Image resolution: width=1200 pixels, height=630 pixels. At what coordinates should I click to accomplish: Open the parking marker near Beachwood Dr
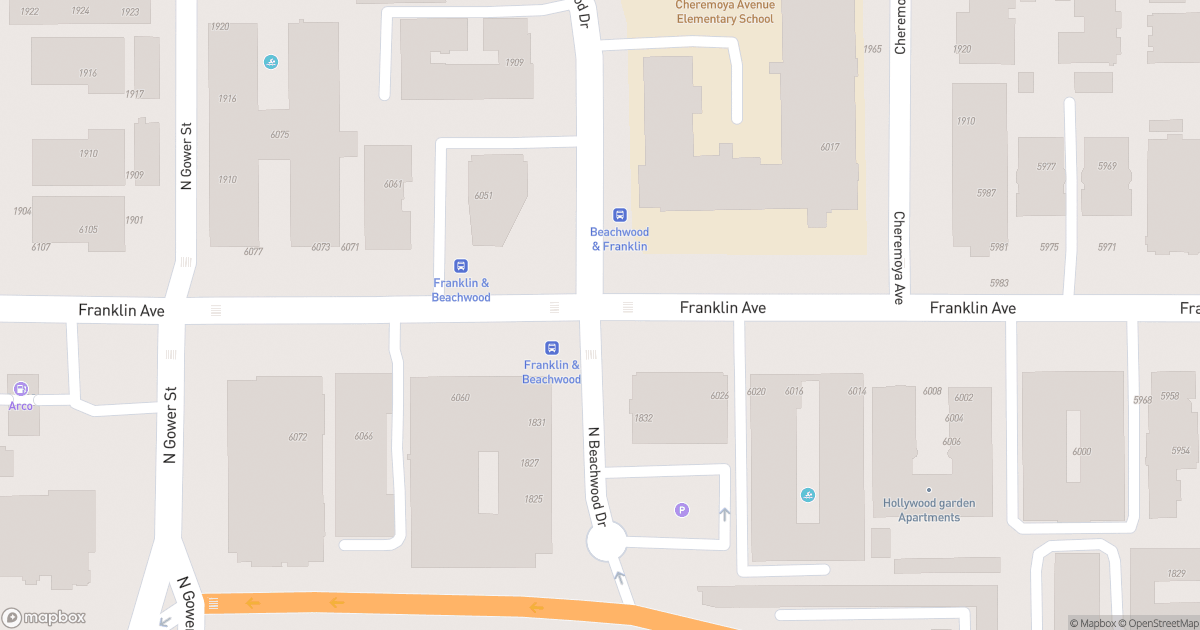pyautogui.click(x=682, y=510)
